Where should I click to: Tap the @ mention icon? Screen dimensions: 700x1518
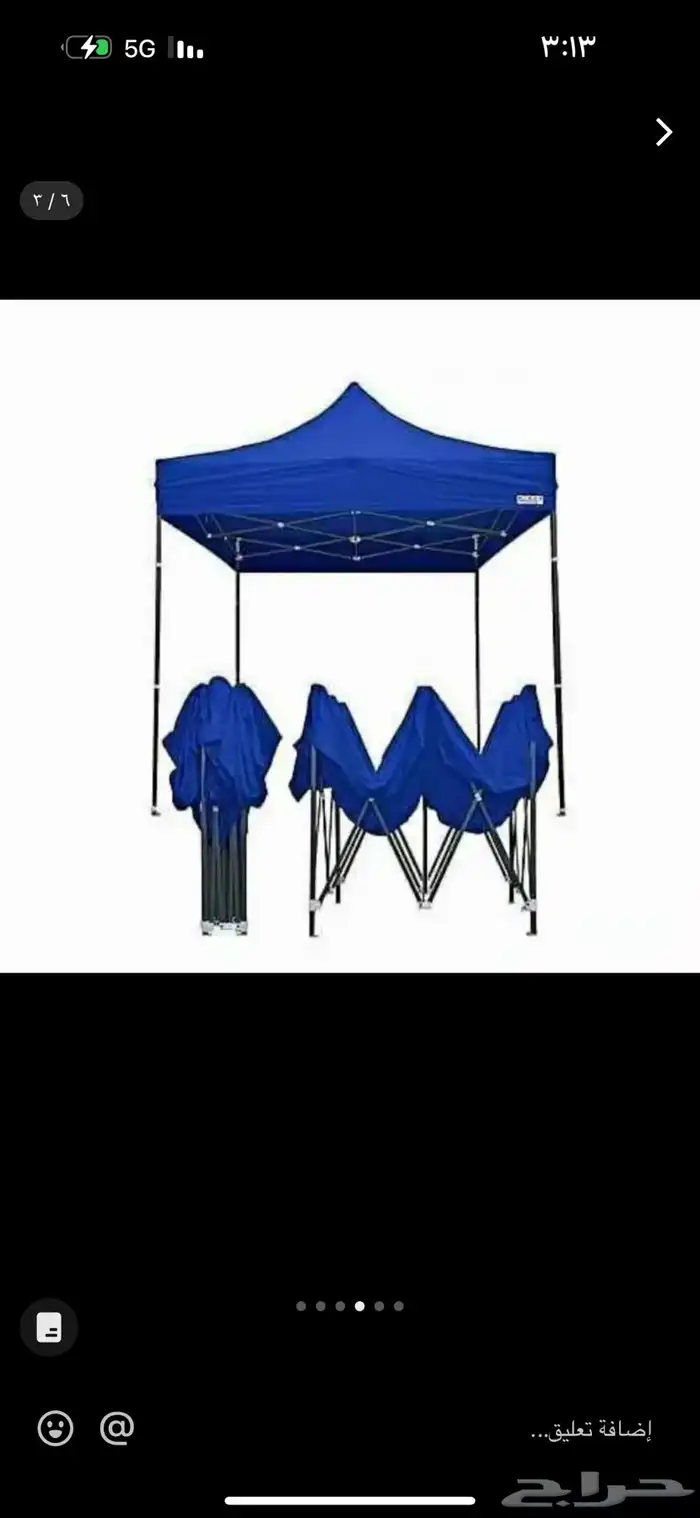point(117,1428)
